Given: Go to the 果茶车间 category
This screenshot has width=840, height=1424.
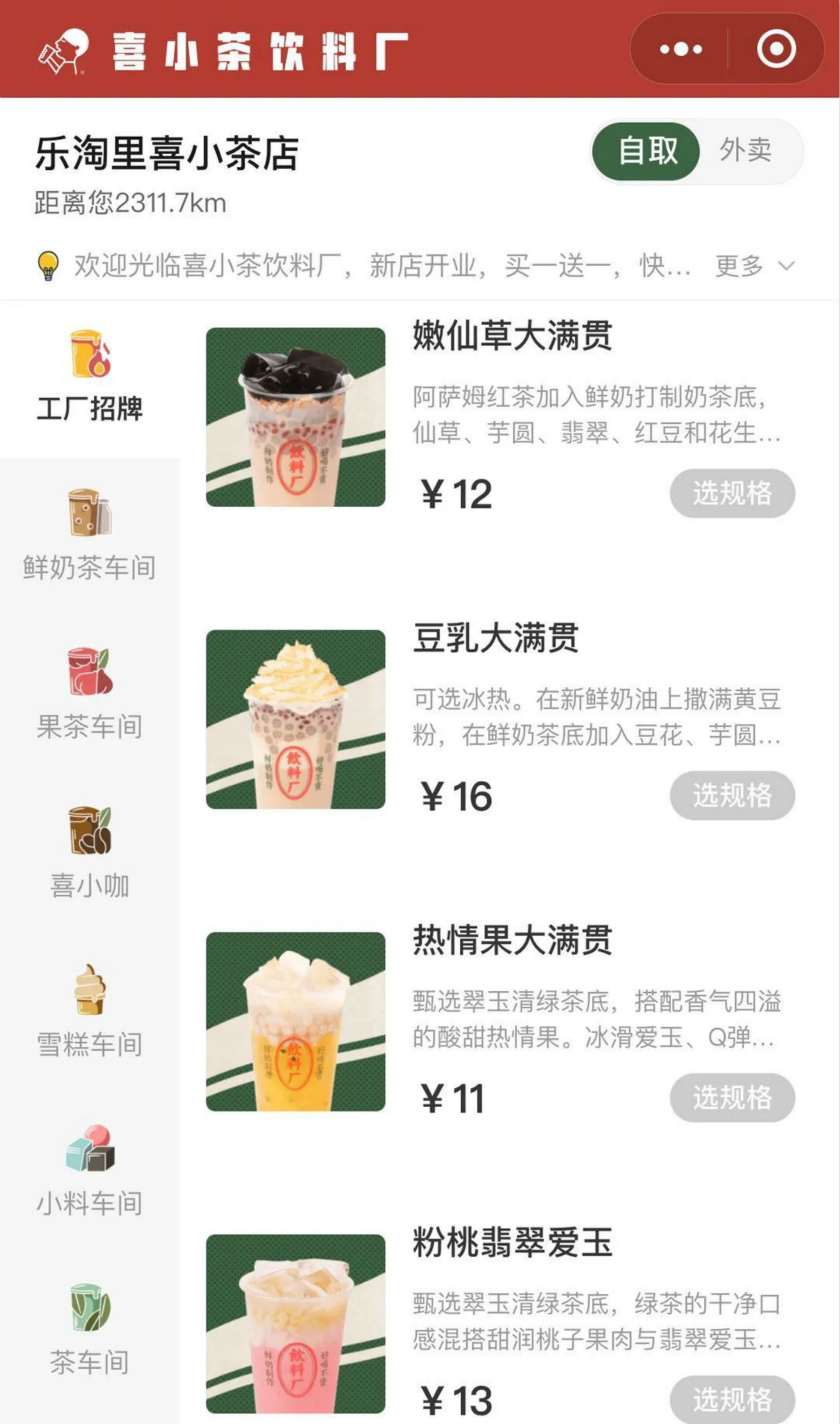Looking at the screenshot, I should click(x=89, y=694).
